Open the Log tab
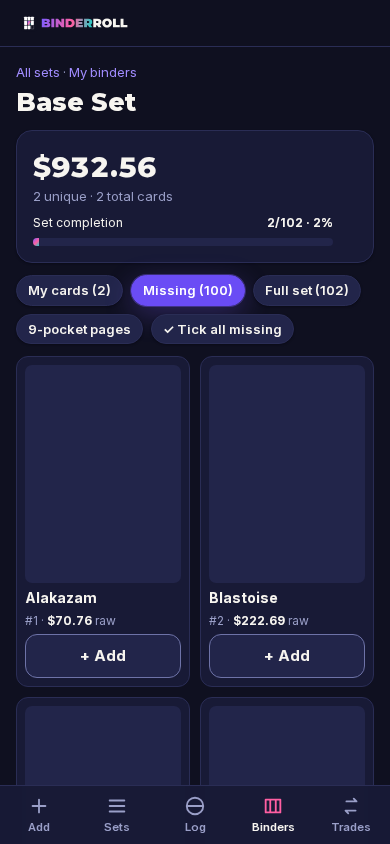 (195, 815)
